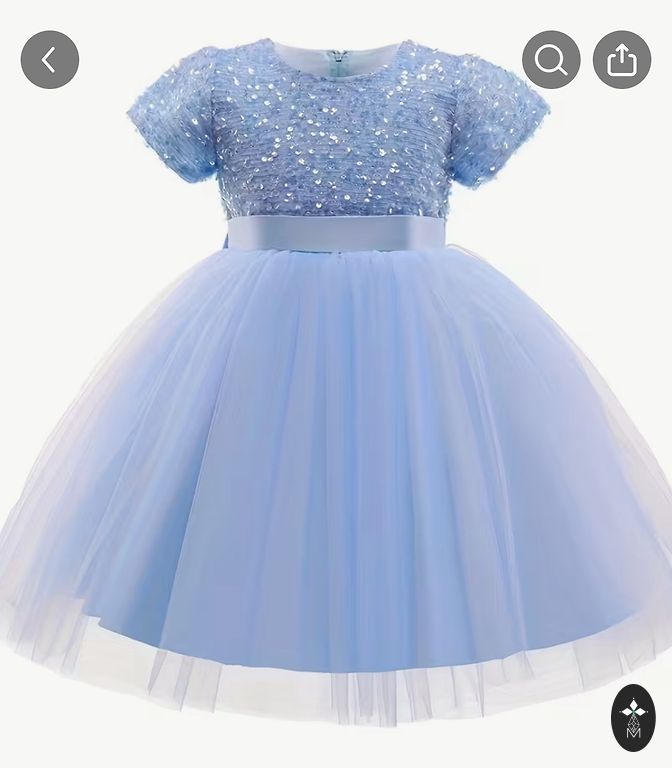Open search with the magnifier icon
The image size is (672, 768).
point(551,60)
